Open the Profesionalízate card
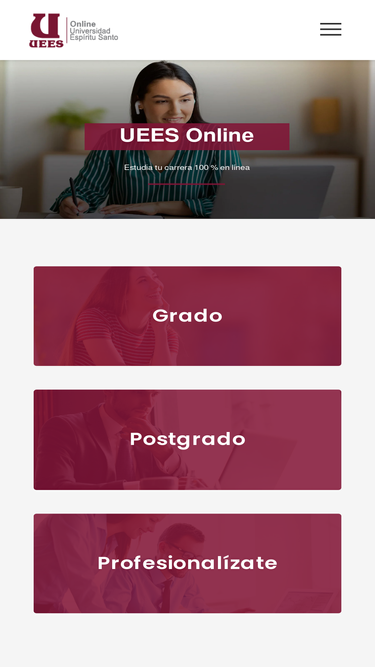Viewport: 375px width, 667px height. (188, 563)
